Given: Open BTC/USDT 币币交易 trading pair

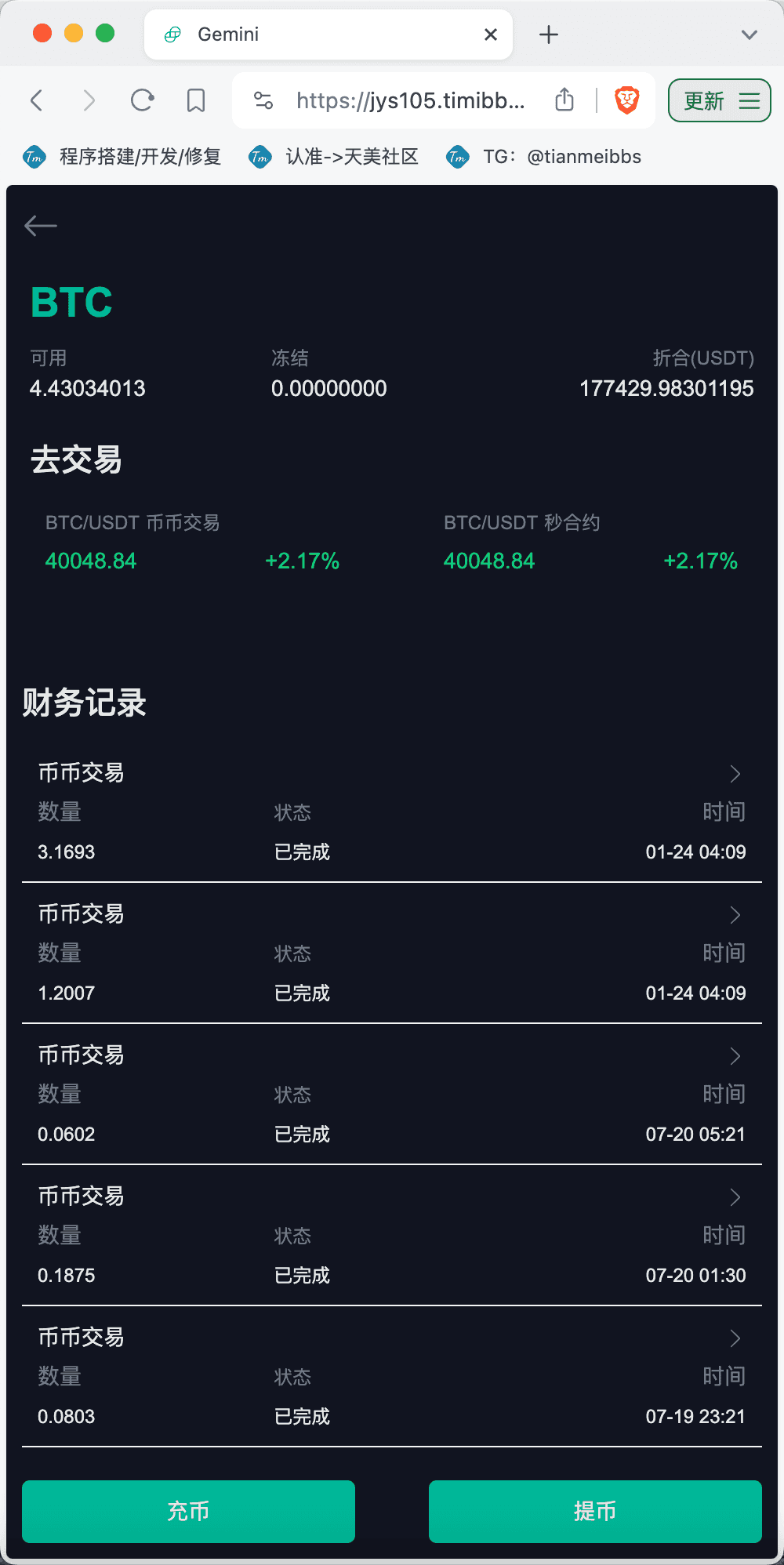Looking at the screenshot, I should pyautogui.click(x=192, y=543).
